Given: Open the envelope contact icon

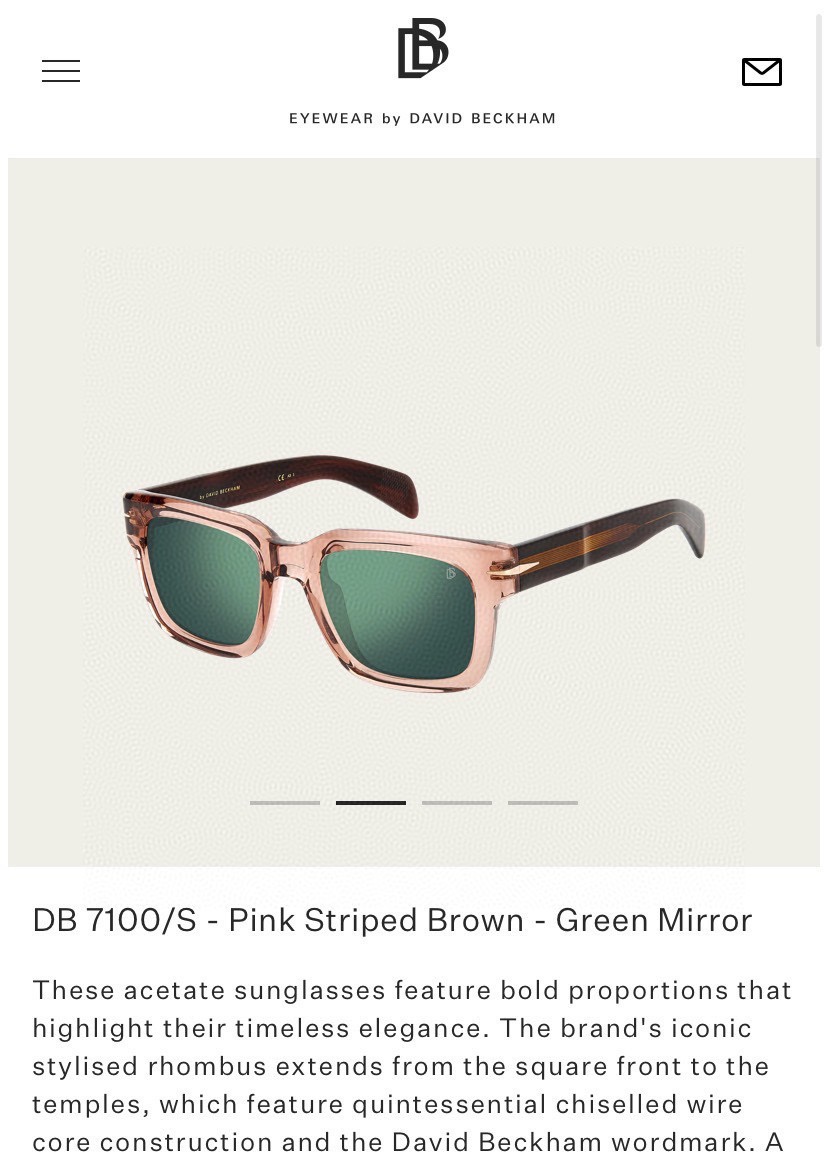Looking at the screenshot, I should click(x=761, y=72).
